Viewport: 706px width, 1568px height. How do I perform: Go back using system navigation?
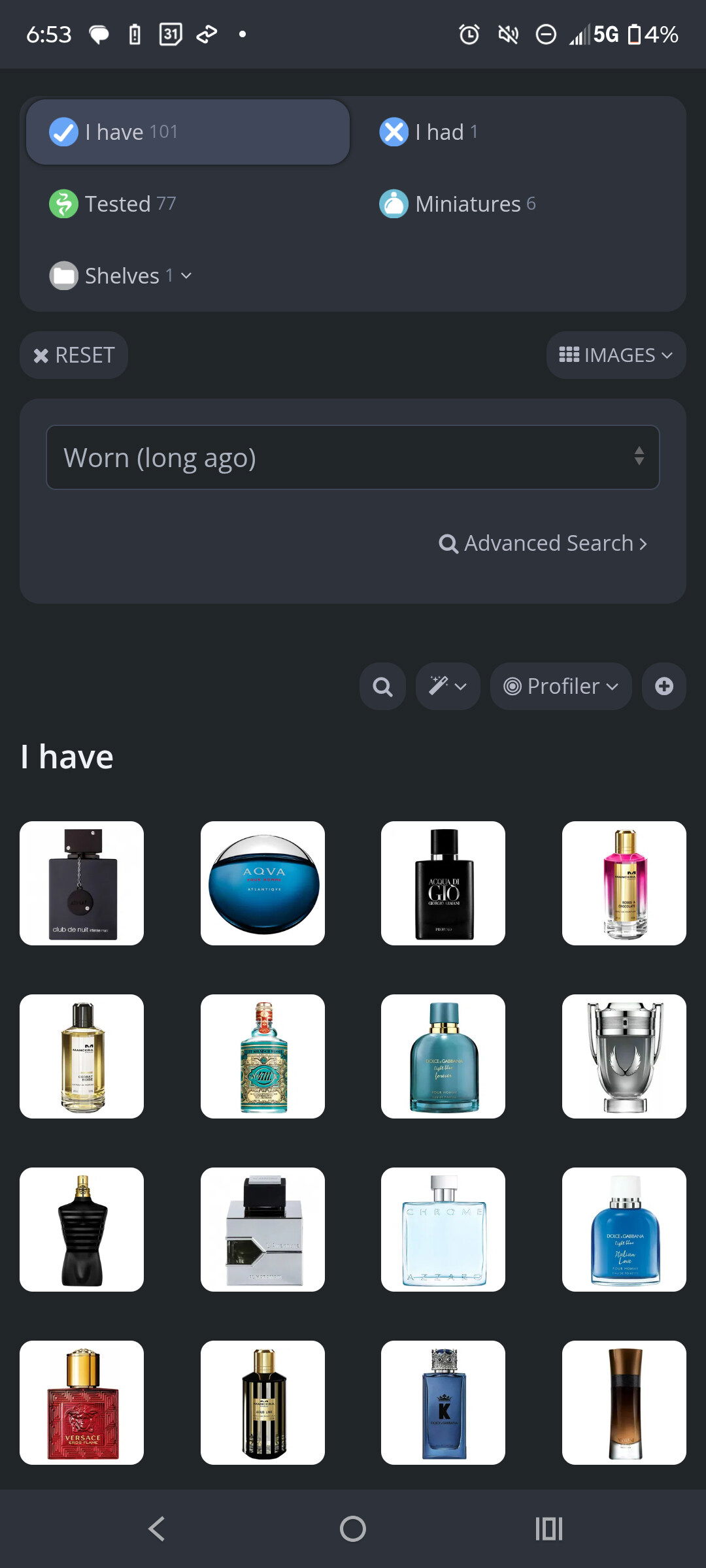tap(157, 1529)
